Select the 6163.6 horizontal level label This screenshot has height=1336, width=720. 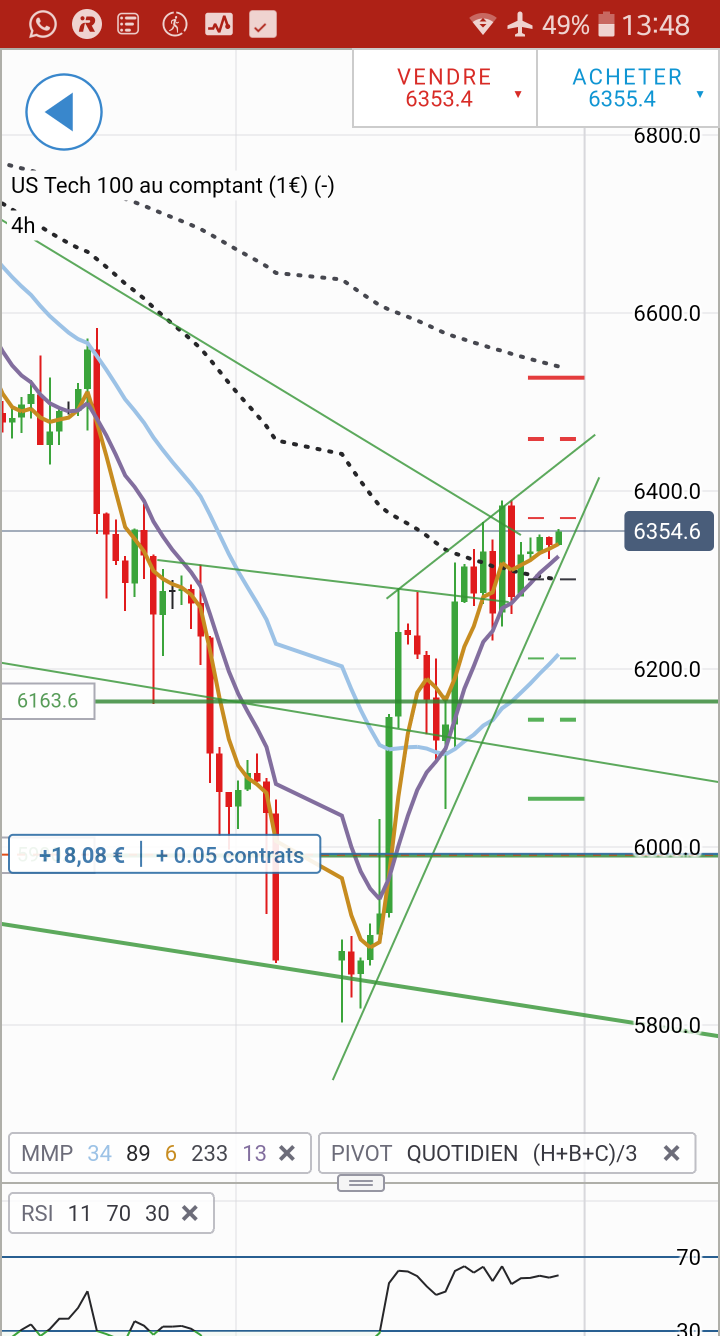tap(48, 701)
